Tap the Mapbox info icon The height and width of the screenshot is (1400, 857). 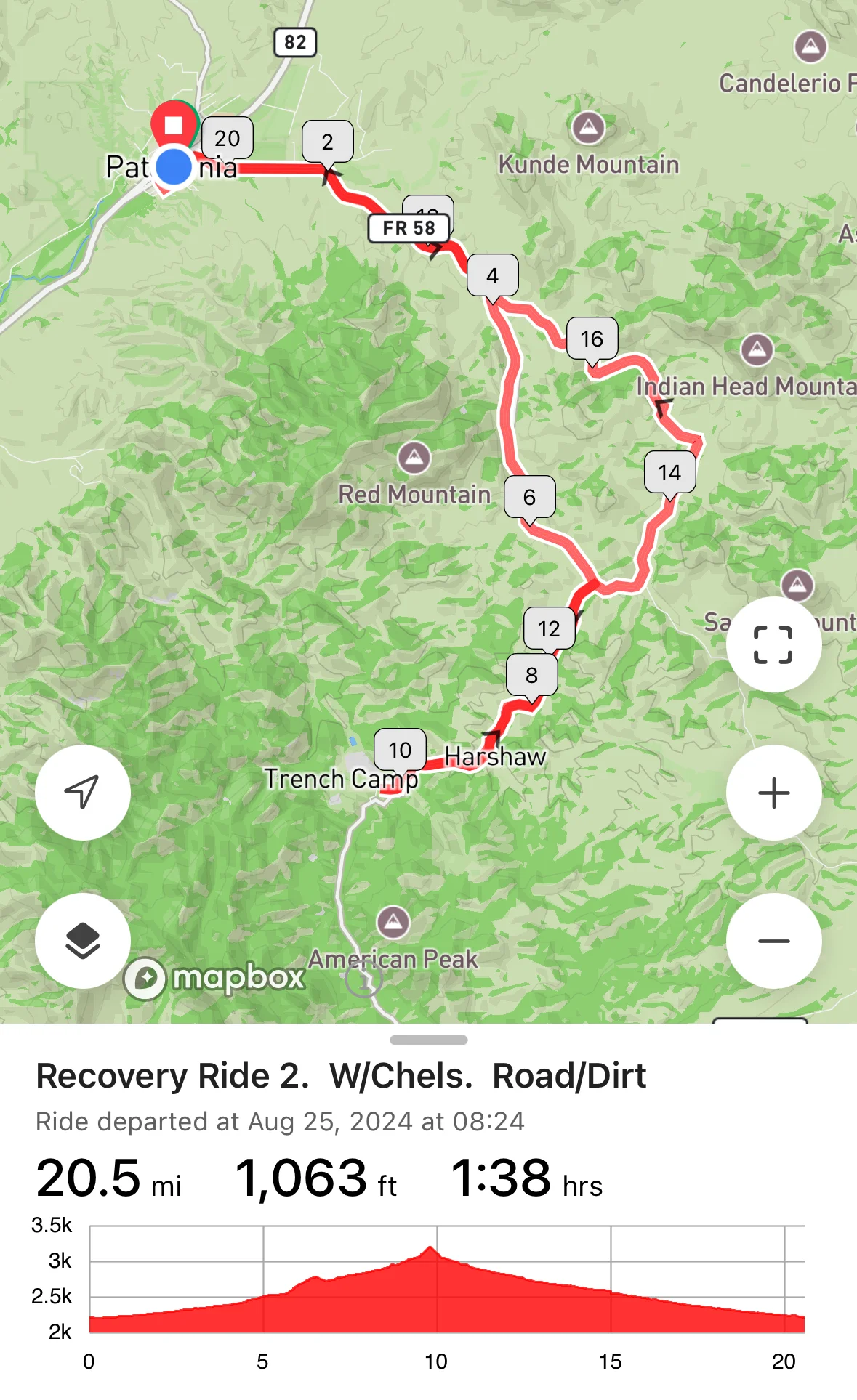pos(363,981)
